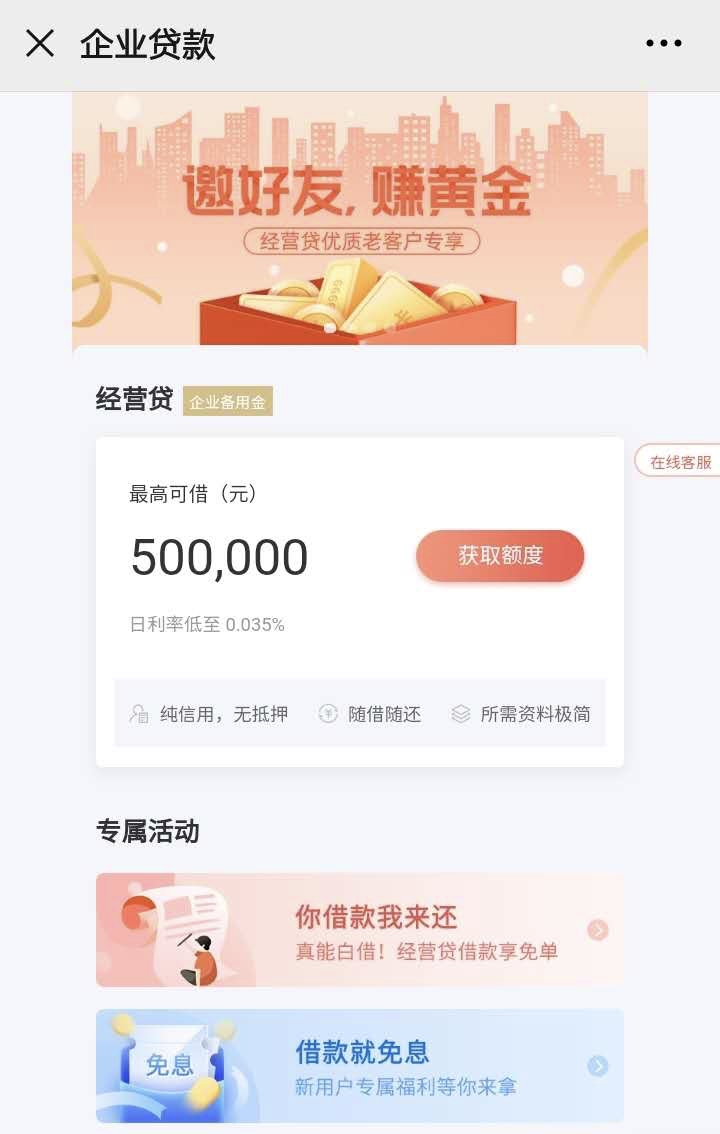
Task: Open the 借款就免息 activity card
Action: (360, 1066)
